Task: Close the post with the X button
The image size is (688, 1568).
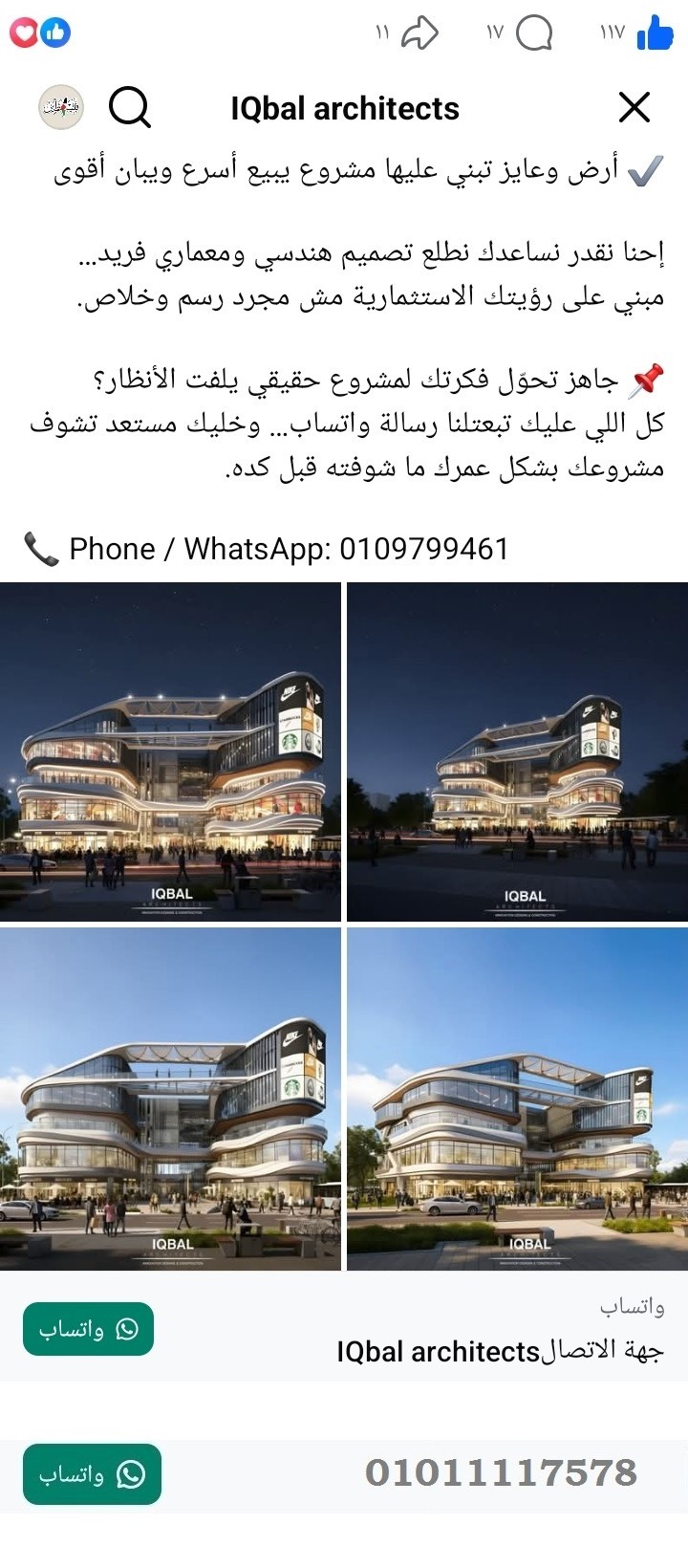Action: coord(634,107)
